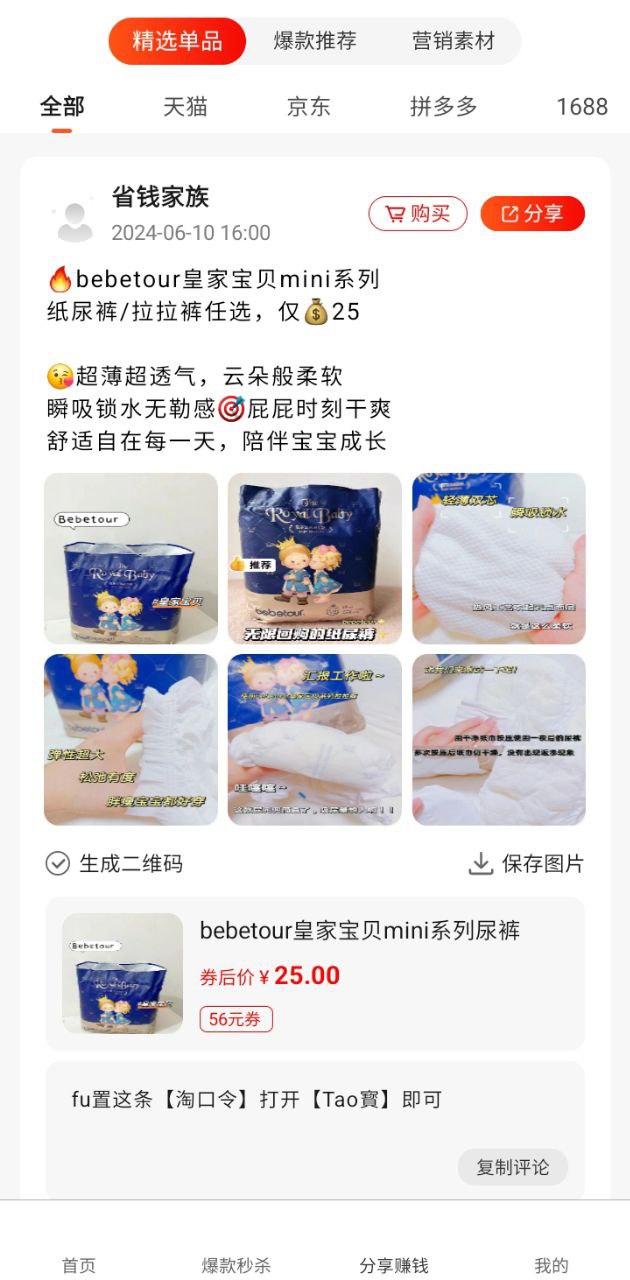Screen dimensions: 630x1280
Task: View the photo marked 推荐
Action: click(314, 558)
